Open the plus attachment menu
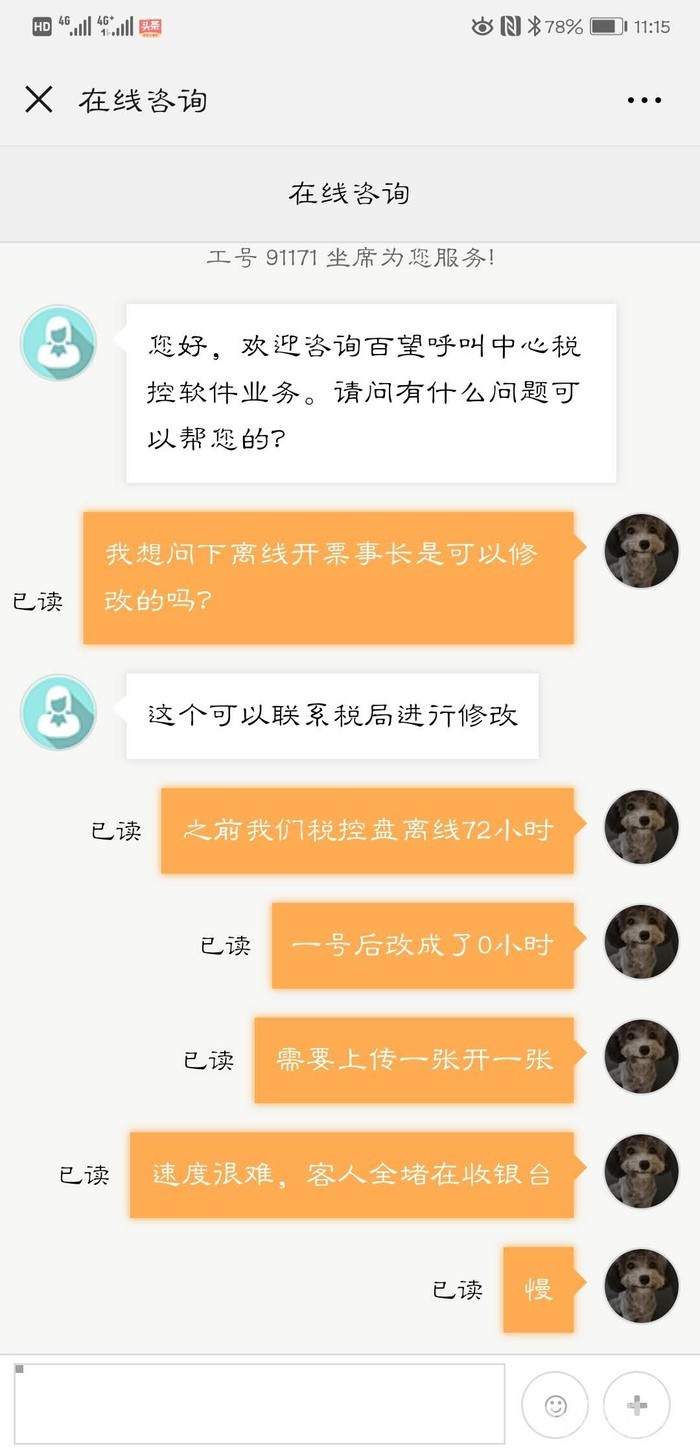700x1452 pixels. click(x=636, y=1405)
